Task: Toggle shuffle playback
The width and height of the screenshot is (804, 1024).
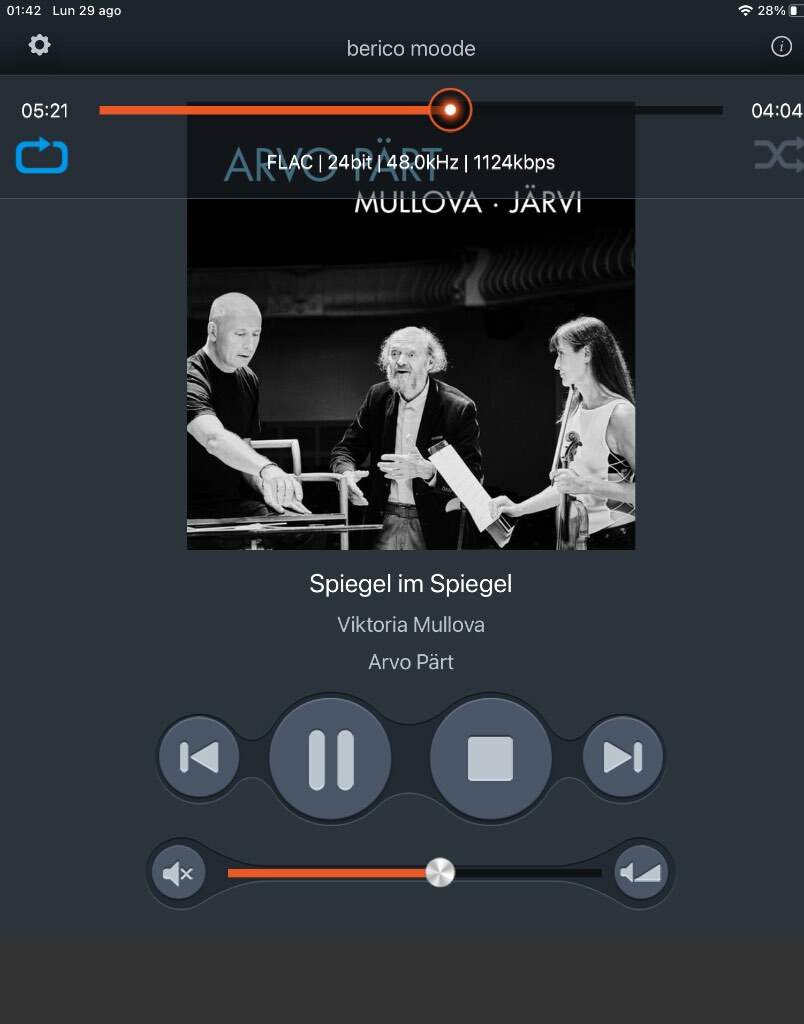Action: pos(777,156)
